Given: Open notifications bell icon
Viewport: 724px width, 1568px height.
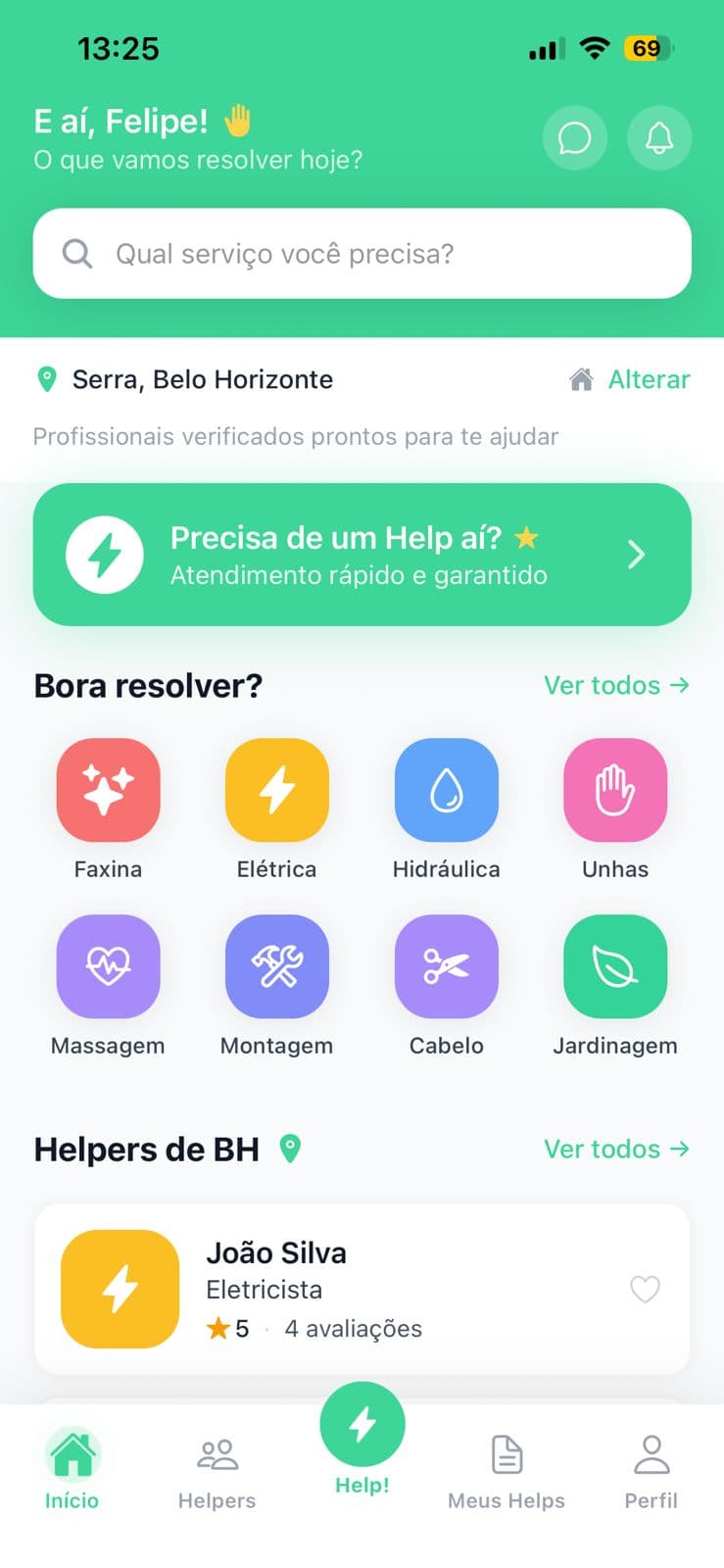Looking at the screenshot, I should (x=658, y=138).
